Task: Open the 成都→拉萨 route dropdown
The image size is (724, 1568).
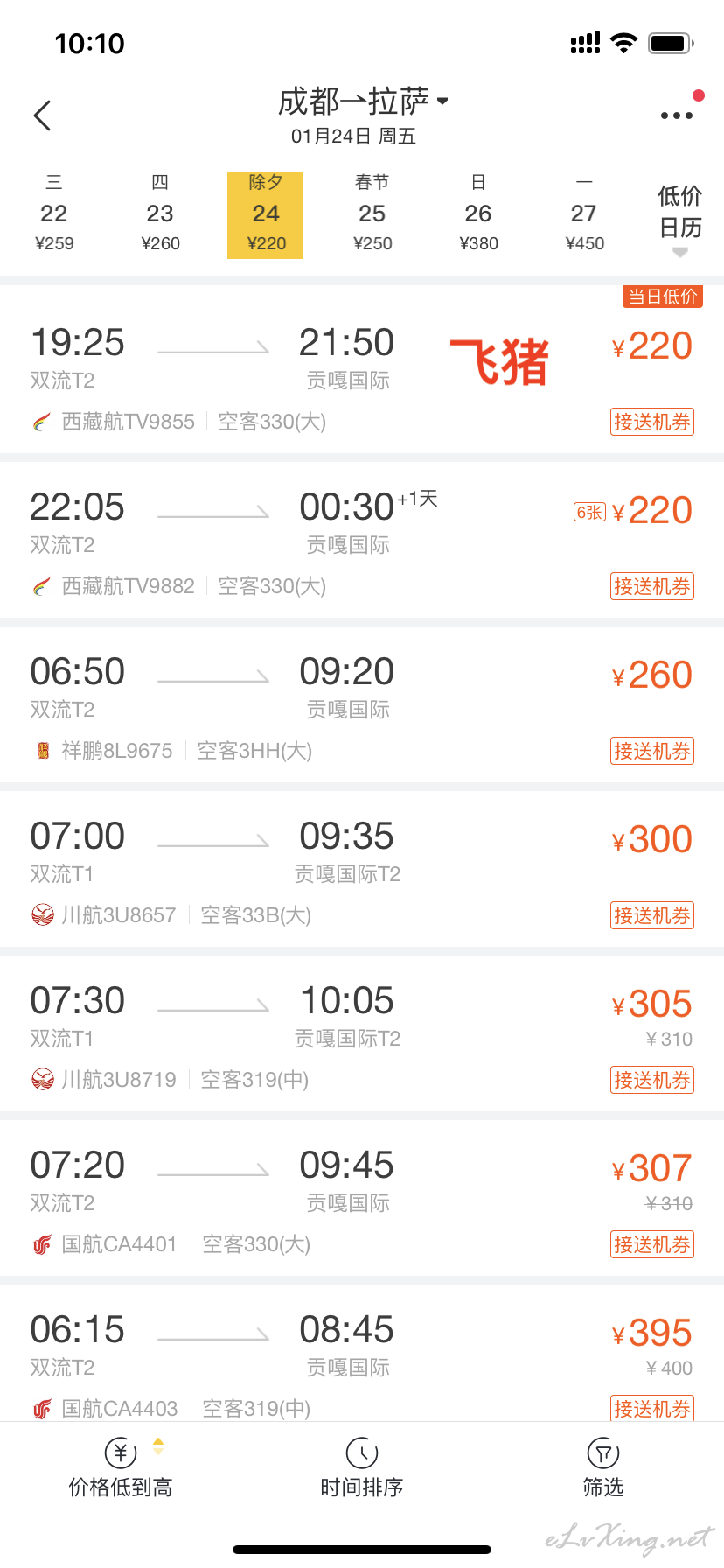Action: pos(363,101)
